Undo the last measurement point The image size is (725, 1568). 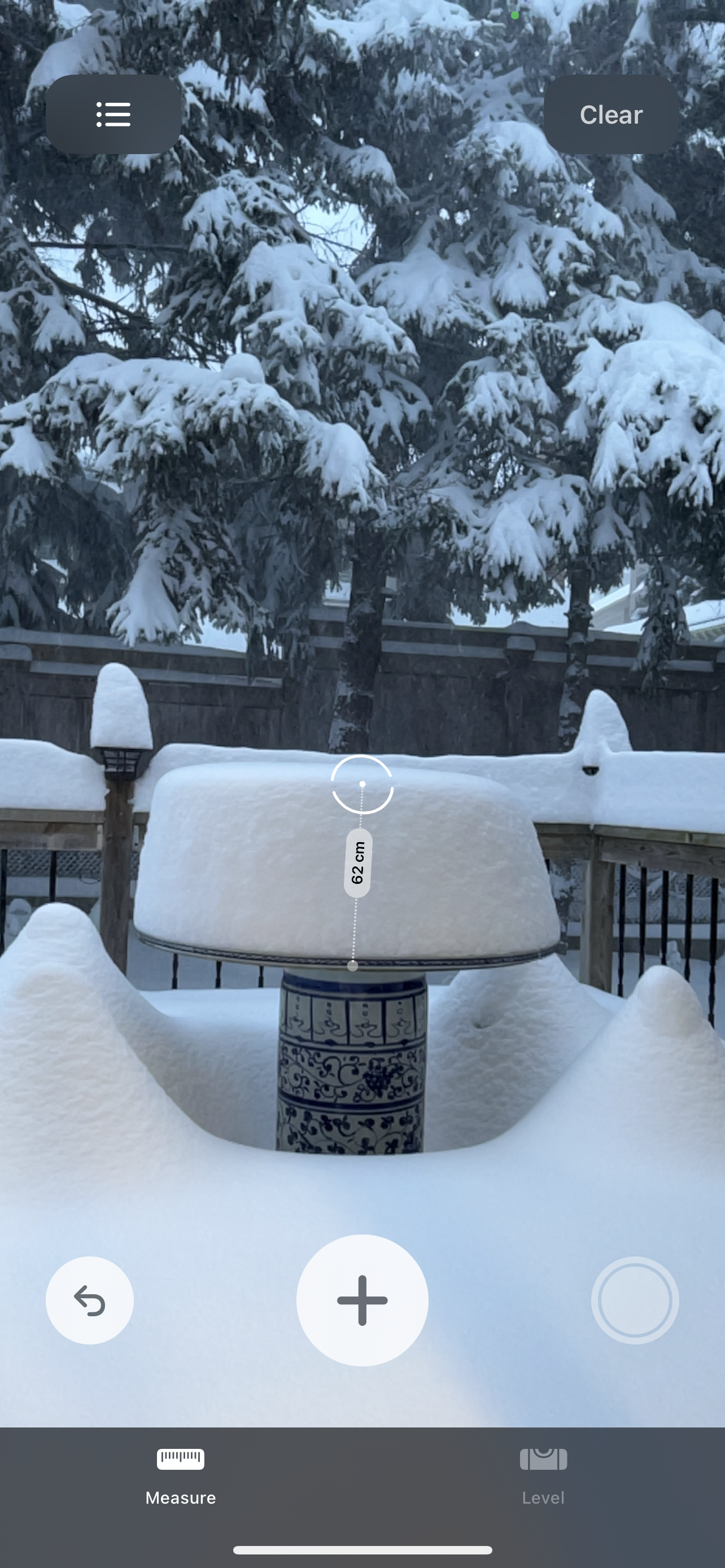[89, 1300]
